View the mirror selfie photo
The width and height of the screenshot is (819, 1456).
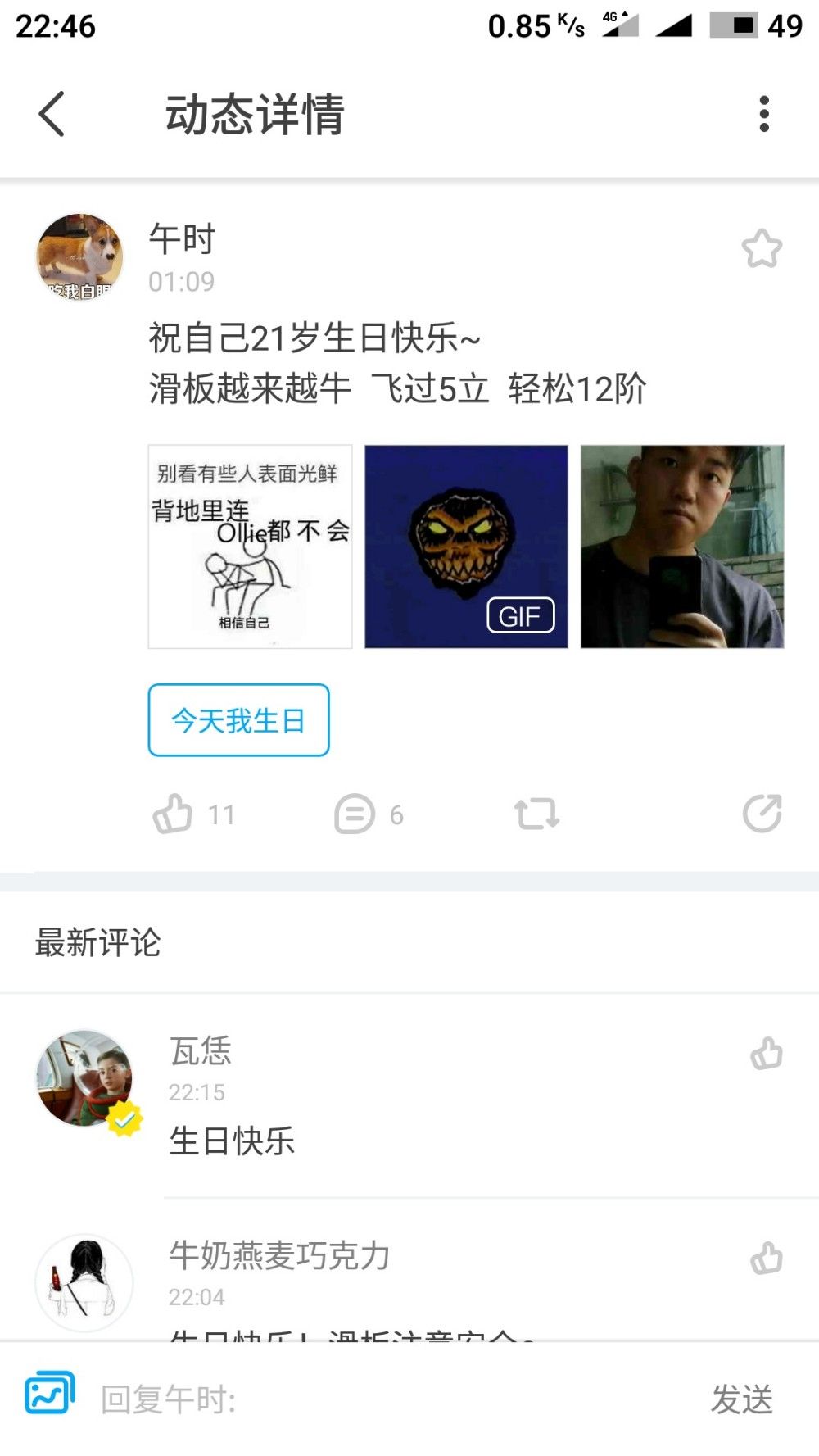[682, 547]
